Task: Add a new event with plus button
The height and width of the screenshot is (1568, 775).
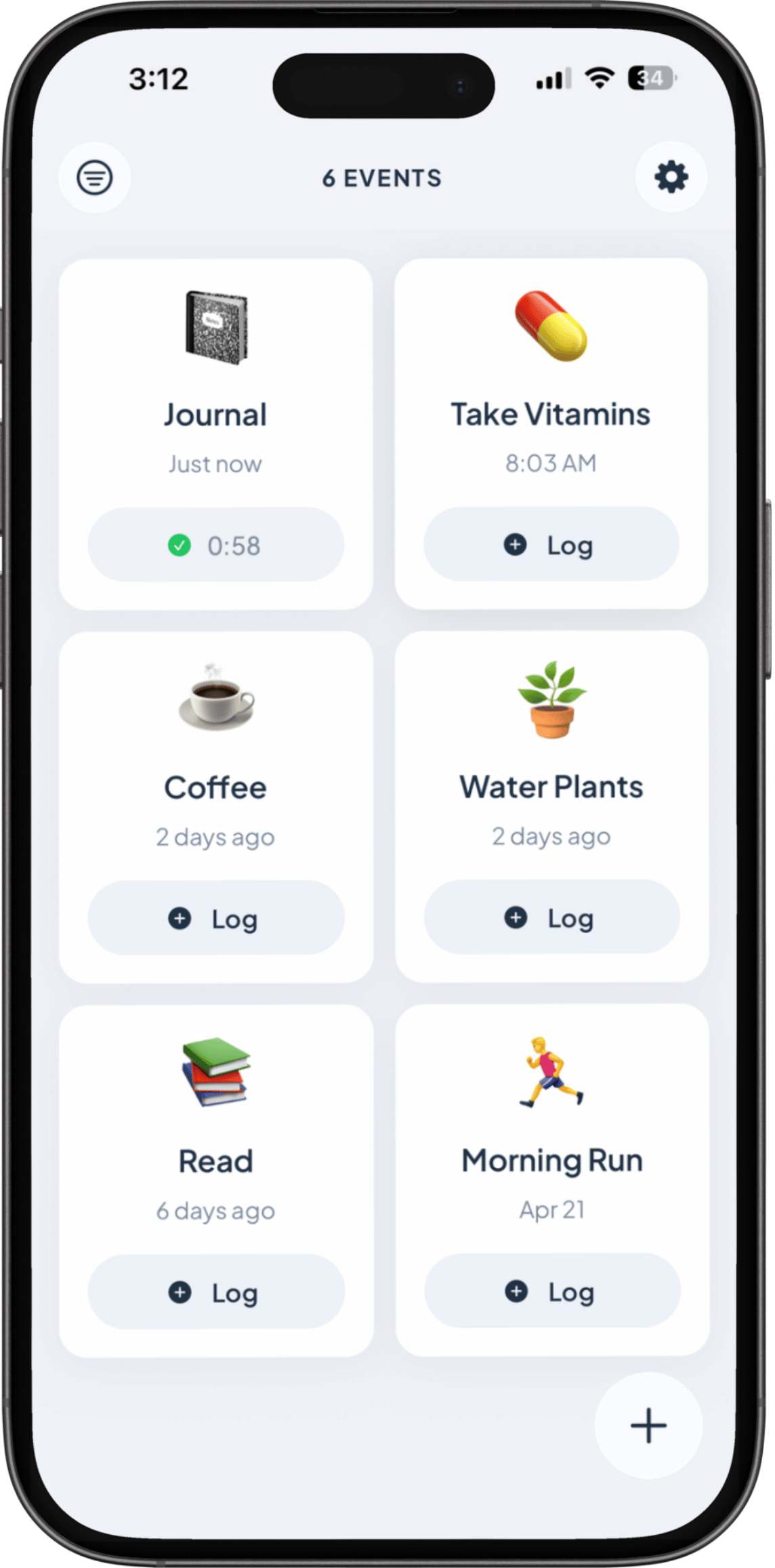Action: tap(648, 1425)
